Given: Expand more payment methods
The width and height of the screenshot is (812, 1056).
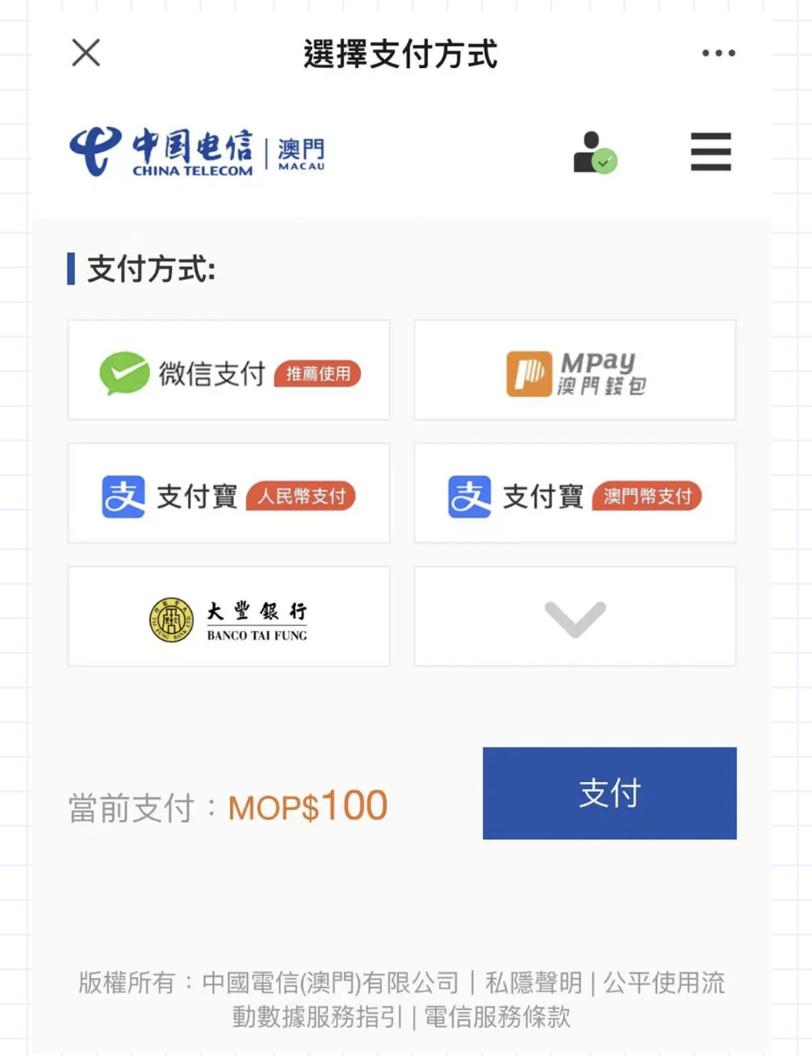Looking at the screenshot, I should point(575,617).
